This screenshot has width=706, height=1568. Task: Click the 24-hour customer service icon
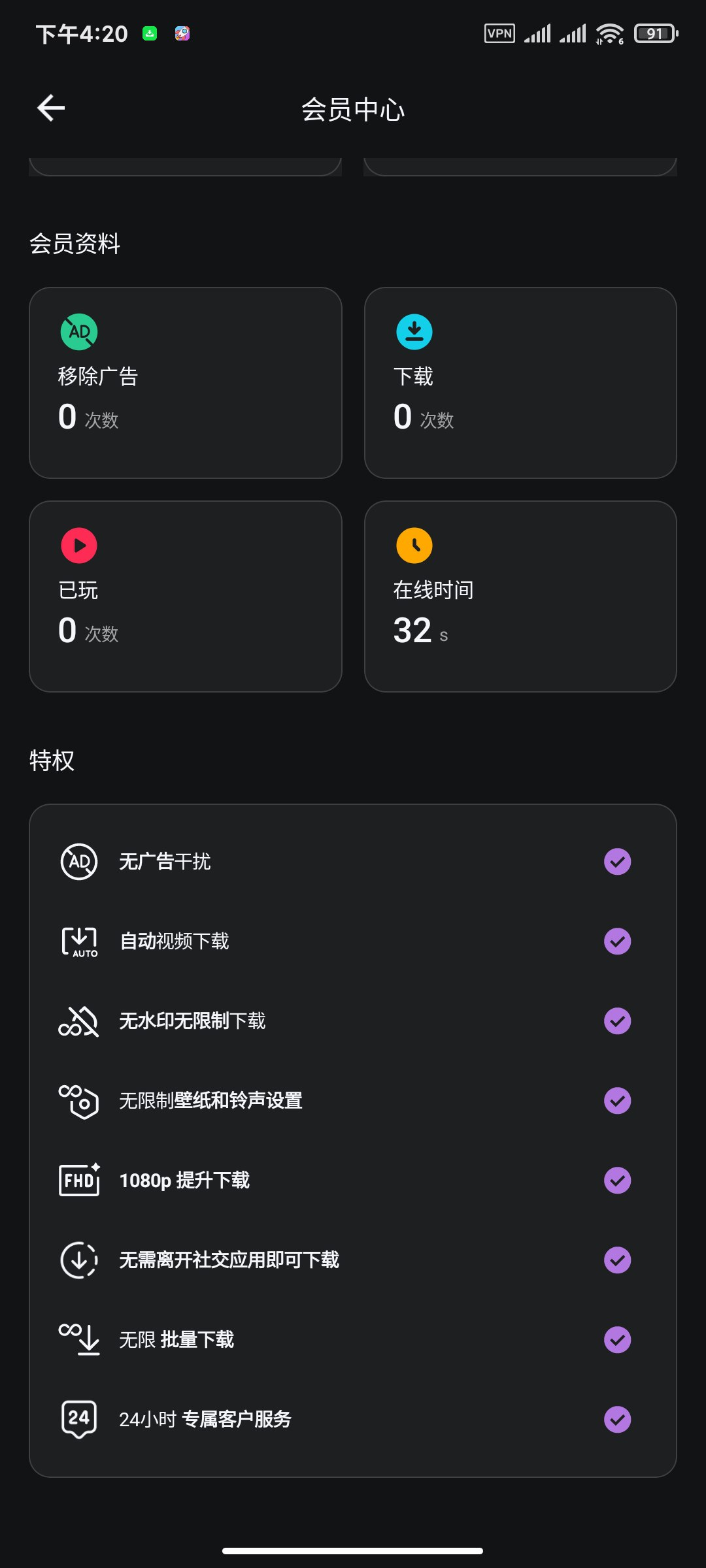coord(78,1419)
